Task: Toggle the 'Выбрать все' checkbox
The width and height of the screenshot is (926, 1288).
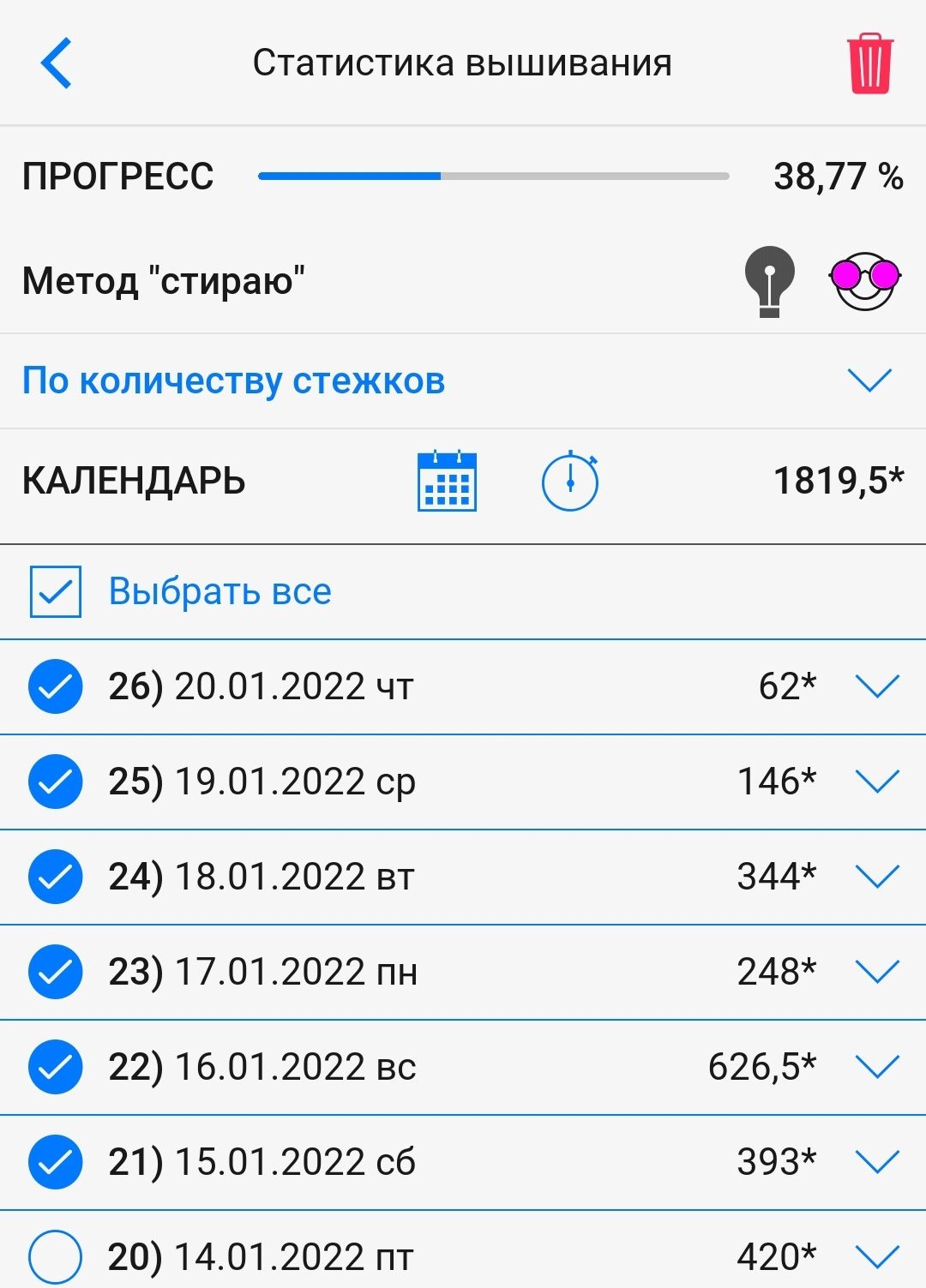Action: coord(56,591)
